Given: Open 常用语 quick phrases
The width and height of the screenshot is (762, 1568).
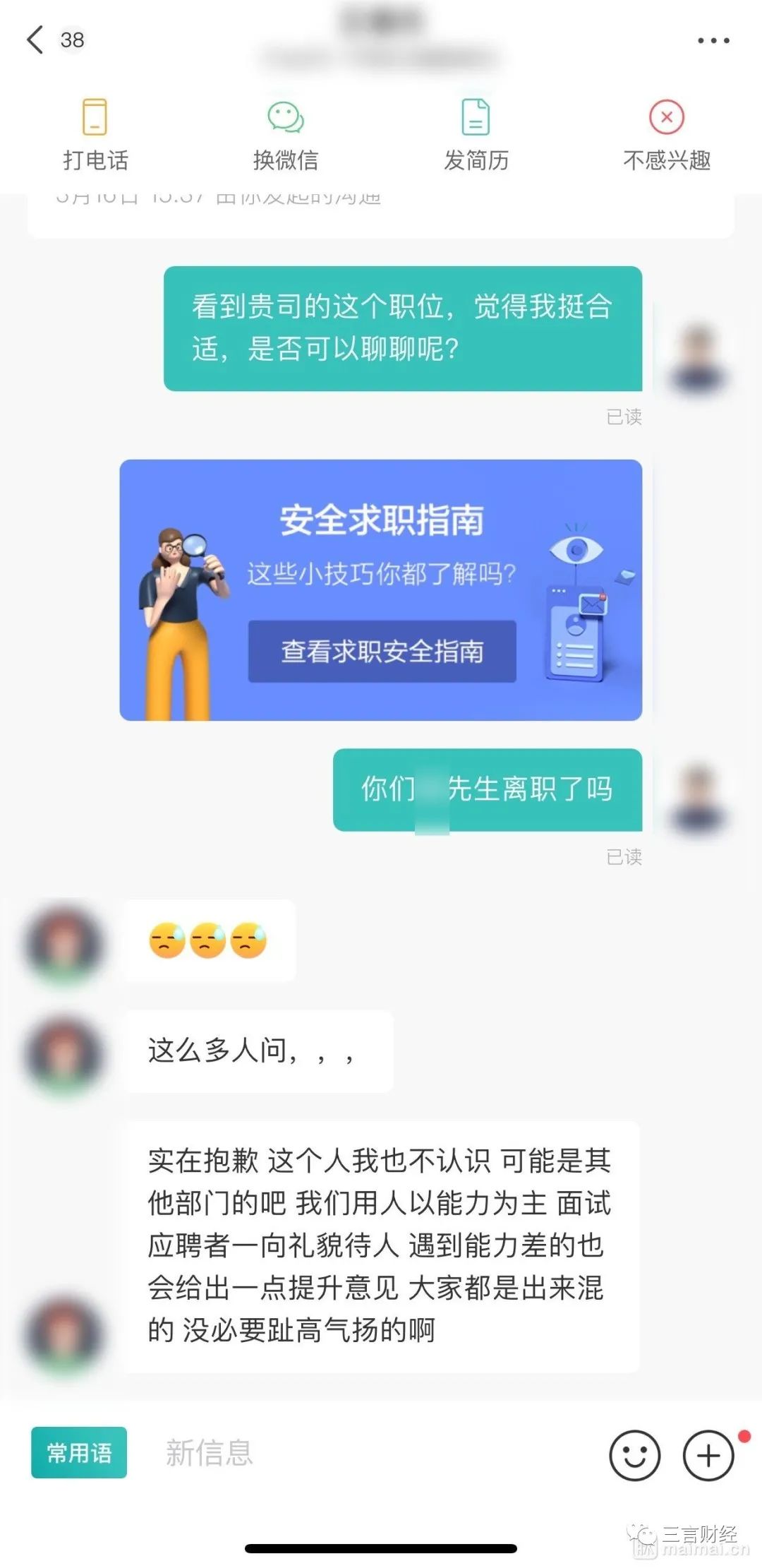Looking at the screenshot, I should [79, 1452].
